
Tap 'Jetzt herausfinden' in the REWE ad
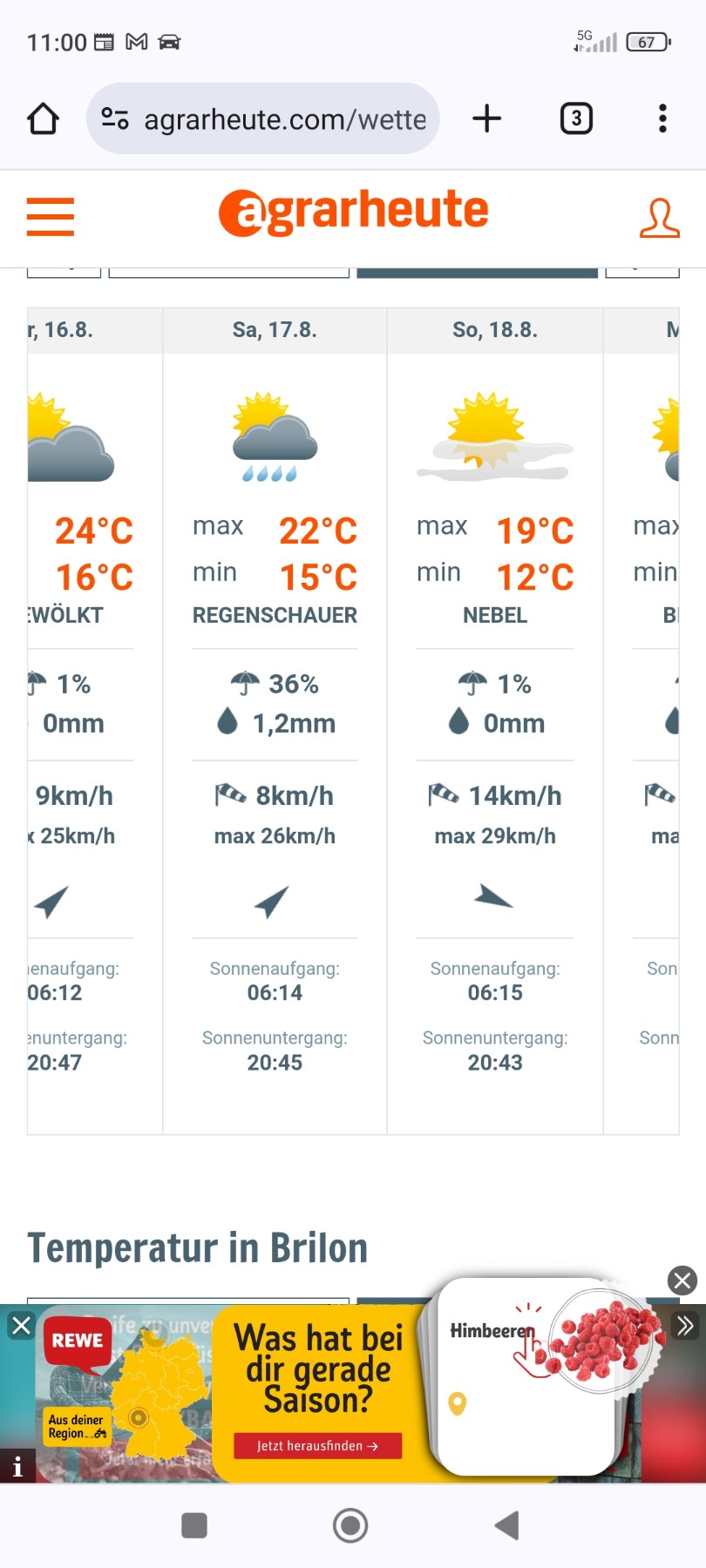(317, 1445)
